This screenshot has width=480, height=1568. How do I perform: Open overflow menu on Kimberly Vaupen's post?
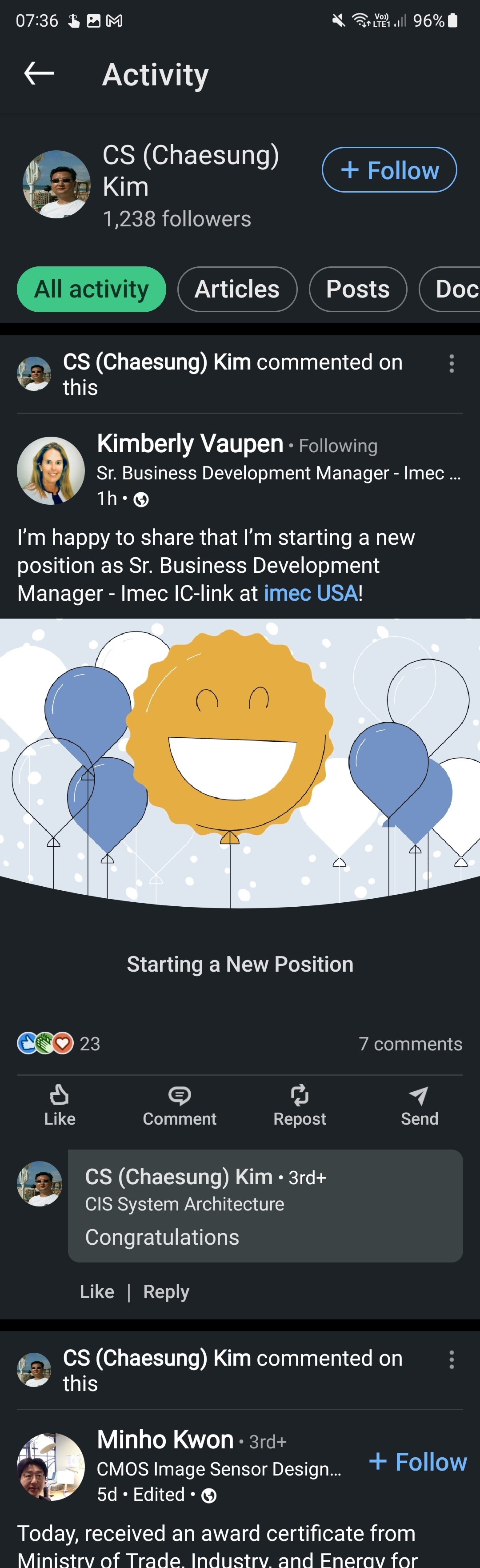(x=451, y=363)
